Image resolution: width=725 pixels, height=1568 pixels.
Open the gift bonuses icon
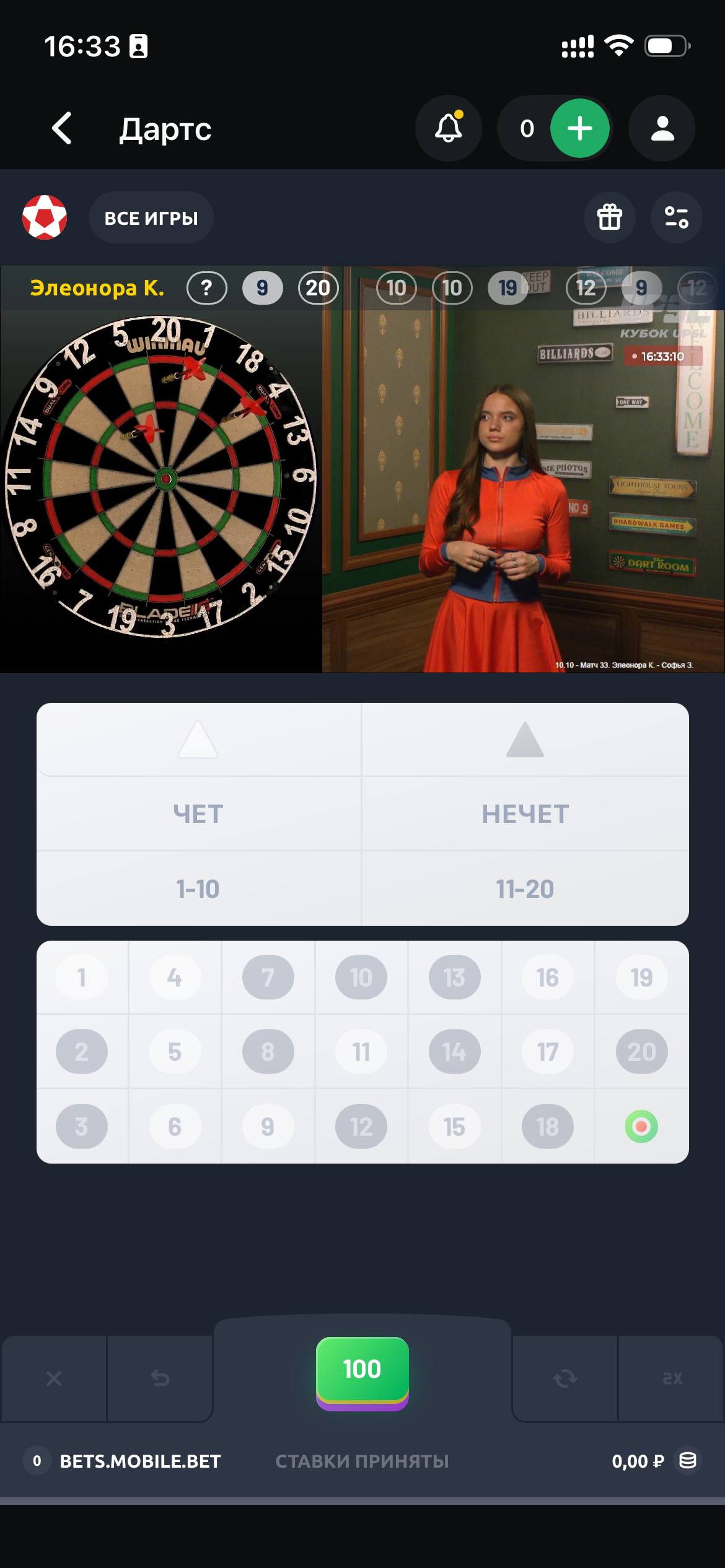[x=609, y=217]
